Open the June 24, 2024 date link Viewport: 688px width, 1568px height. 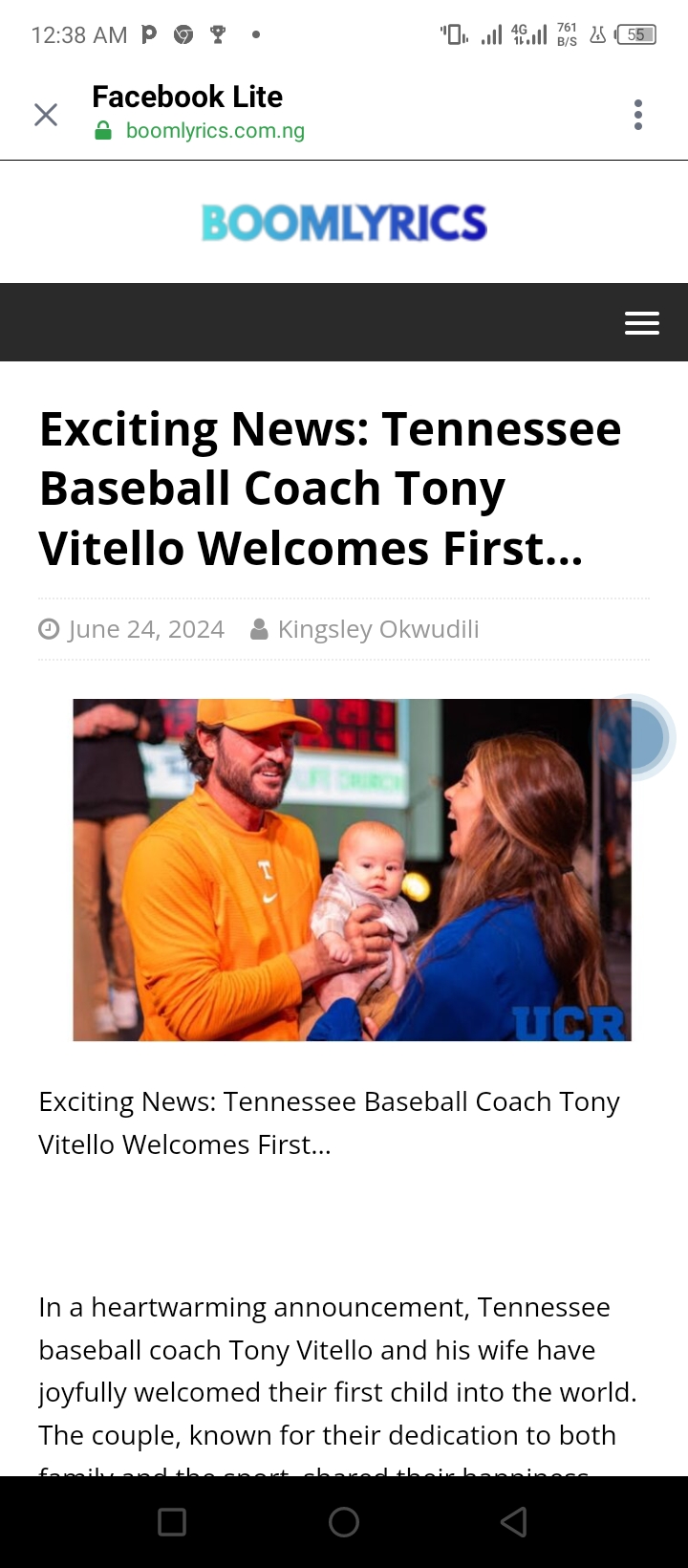point(146,629)
